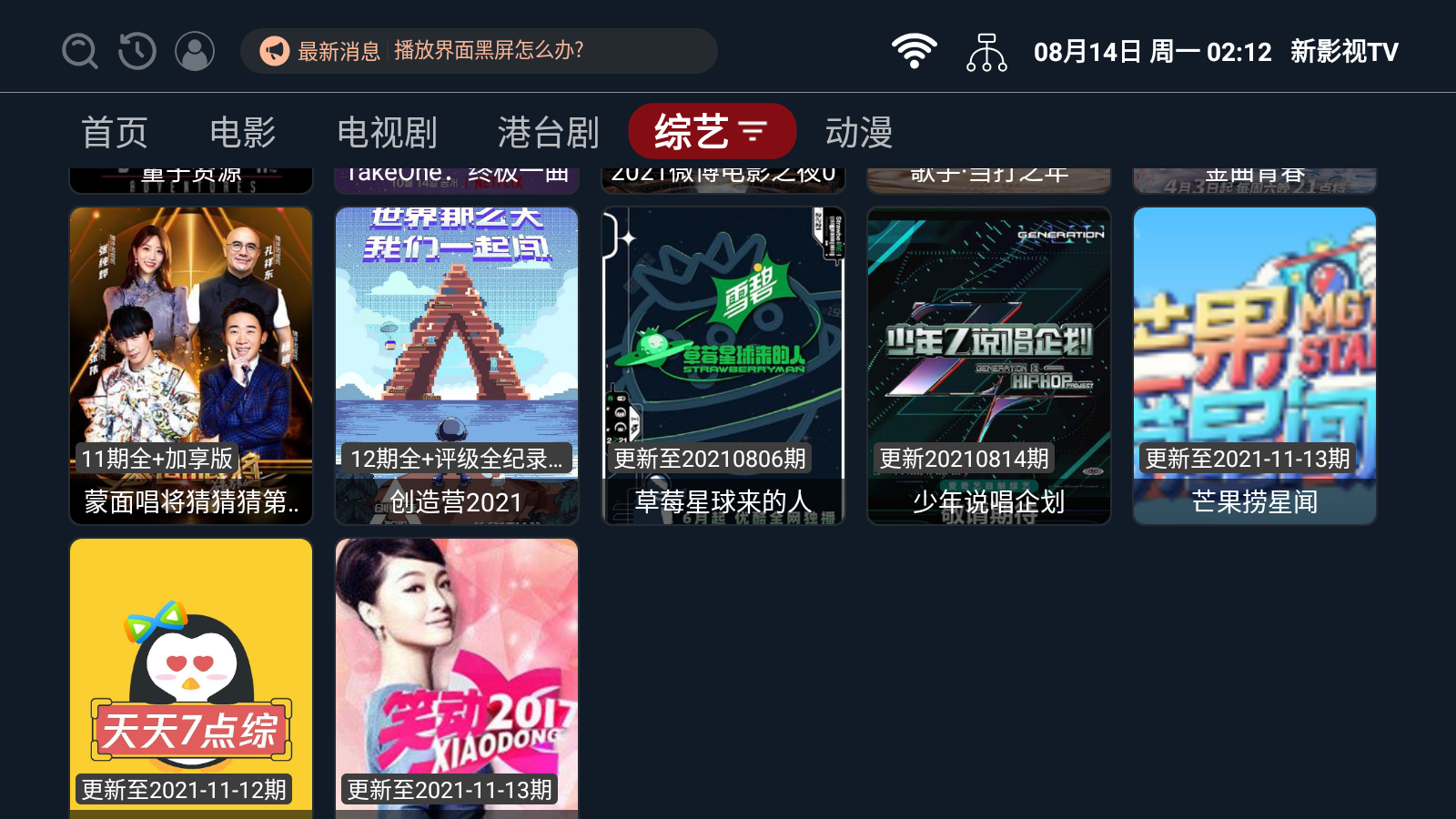Open the search icon

(80, 51)
